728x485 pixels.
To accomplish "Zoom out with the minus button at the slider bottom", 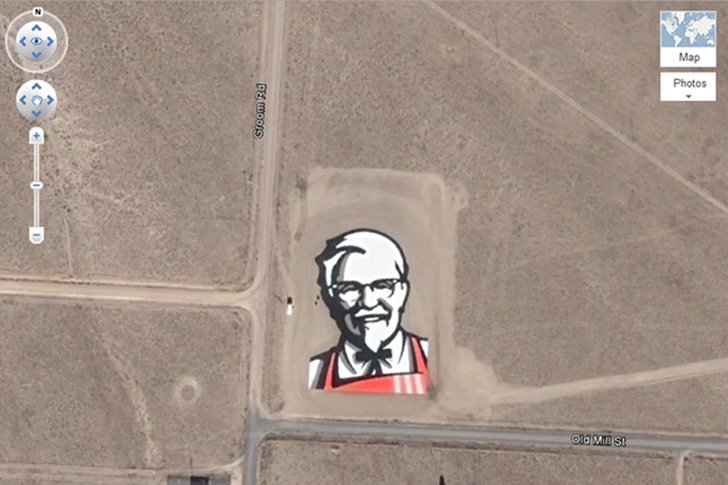I will click(x=37, y=235).
